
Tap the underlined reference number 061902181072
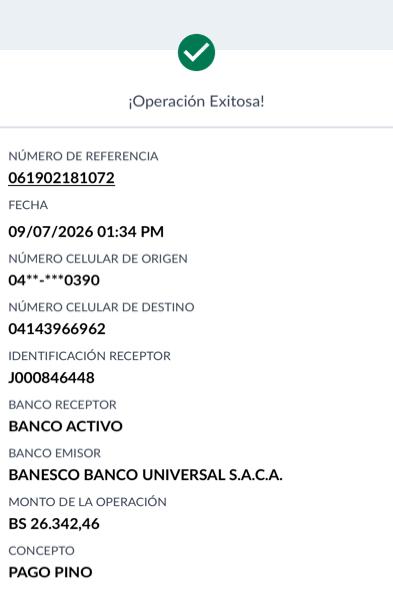(x=61, y=178)
